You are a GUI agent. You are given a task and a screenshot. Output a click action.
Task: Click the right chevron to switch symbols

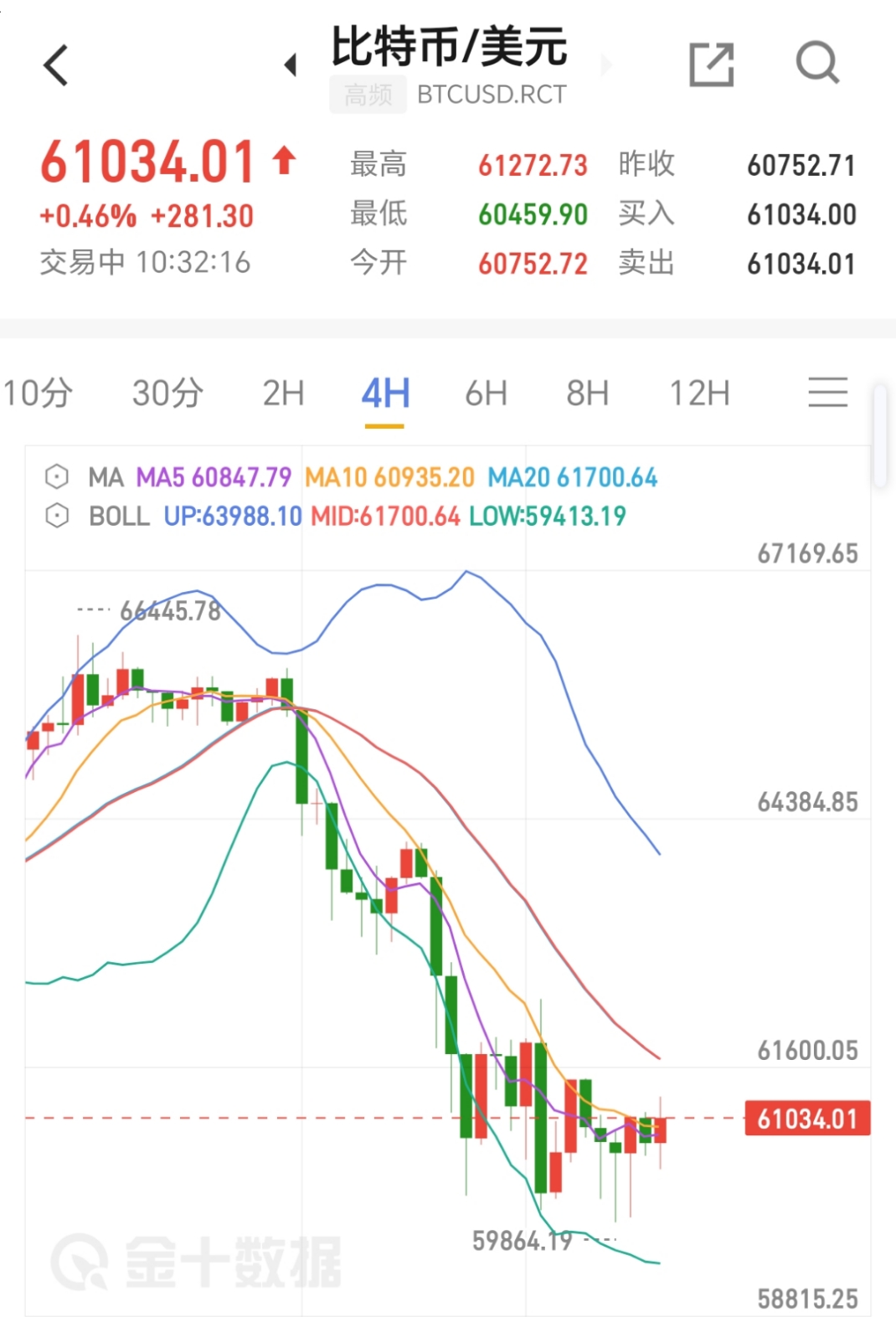tap(606, 64)
